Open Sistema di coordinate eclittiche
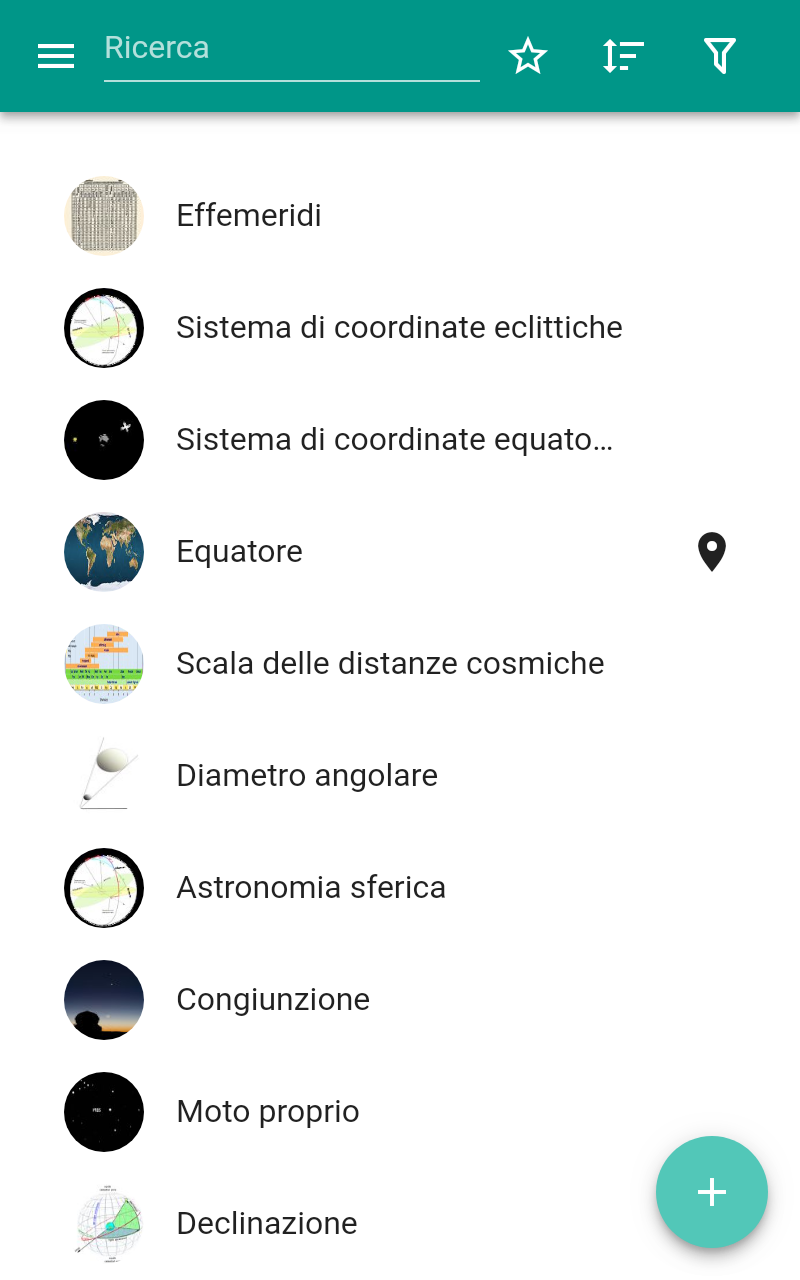This screenshot has width=800, height=1280. [x=398, y=328]
